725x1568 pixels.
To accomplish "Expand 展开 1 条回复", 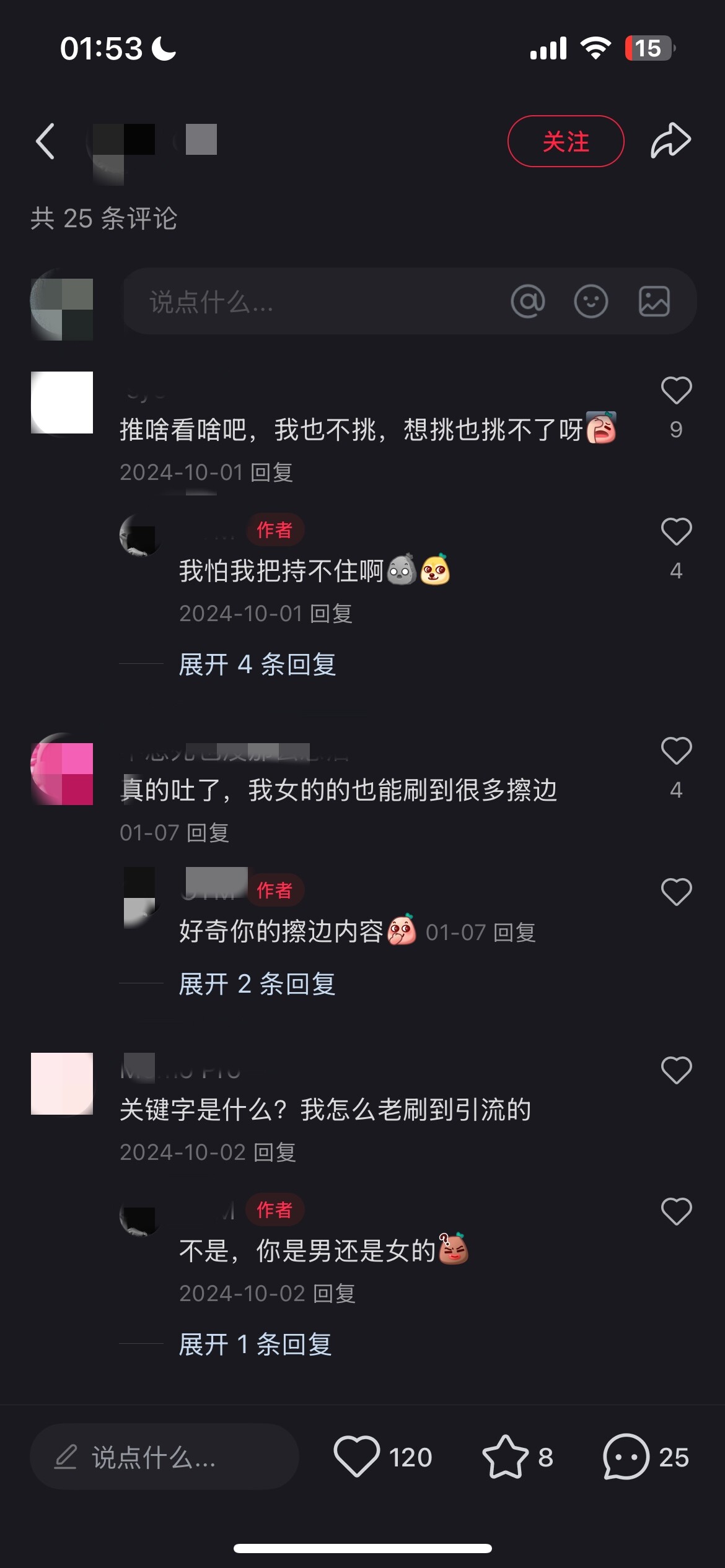I will click(255, 1344).
